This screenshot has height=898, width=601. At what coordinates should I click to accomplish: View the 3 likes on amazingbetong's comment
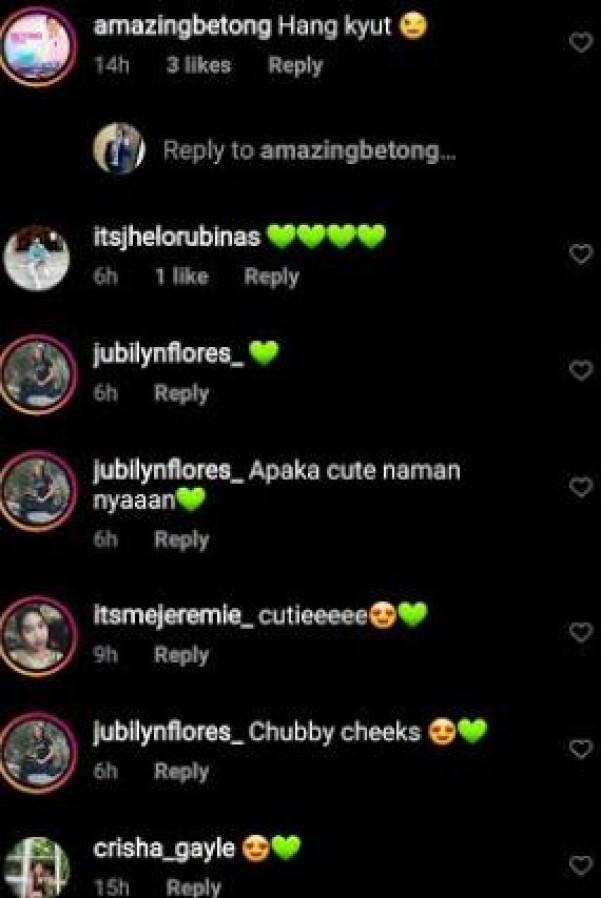pyautogui.click(x=199, y=66)
